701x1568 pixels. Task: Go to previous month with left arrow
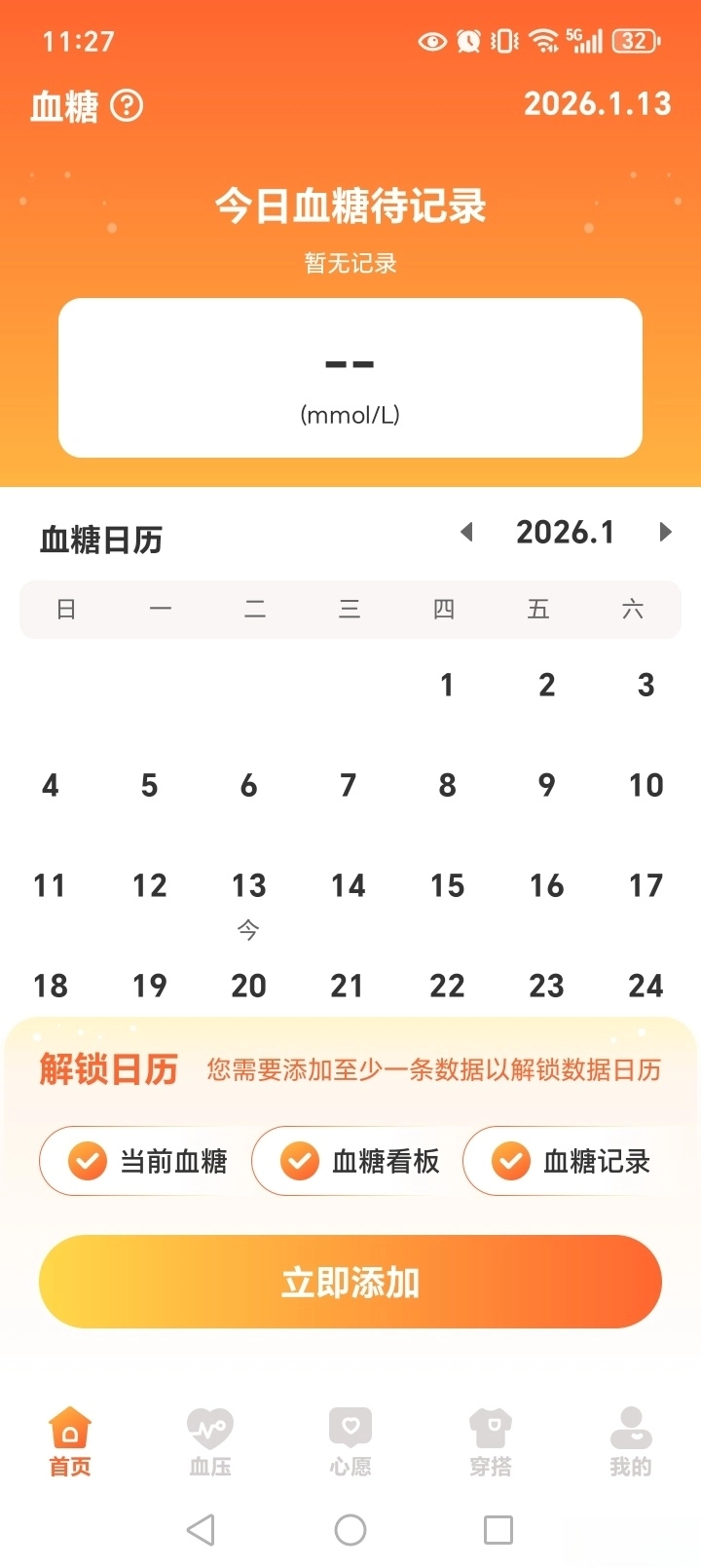coord(466,532)
